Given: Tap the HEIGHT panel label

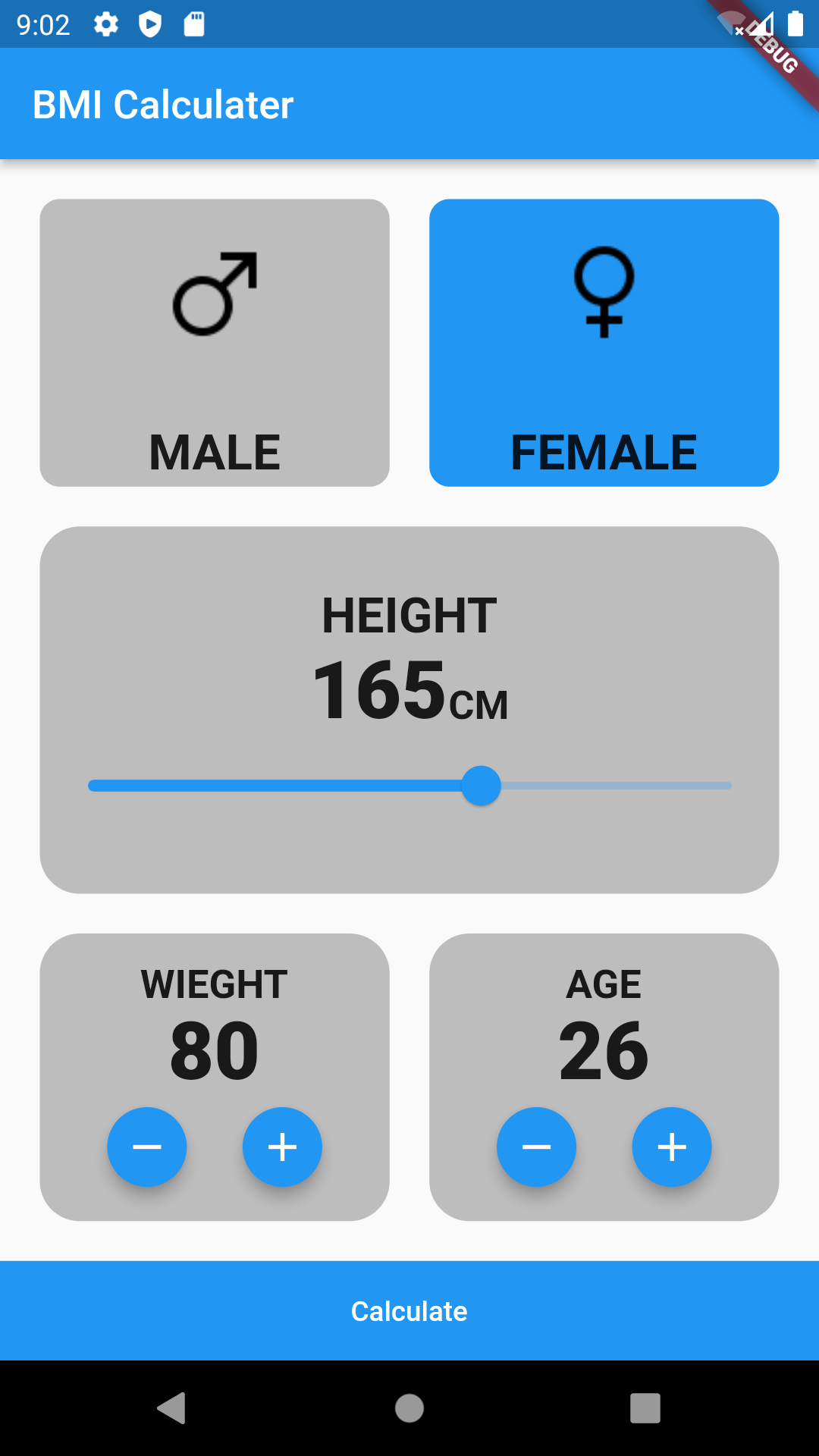Looking at the screenshot, I should tap(409, 616).
